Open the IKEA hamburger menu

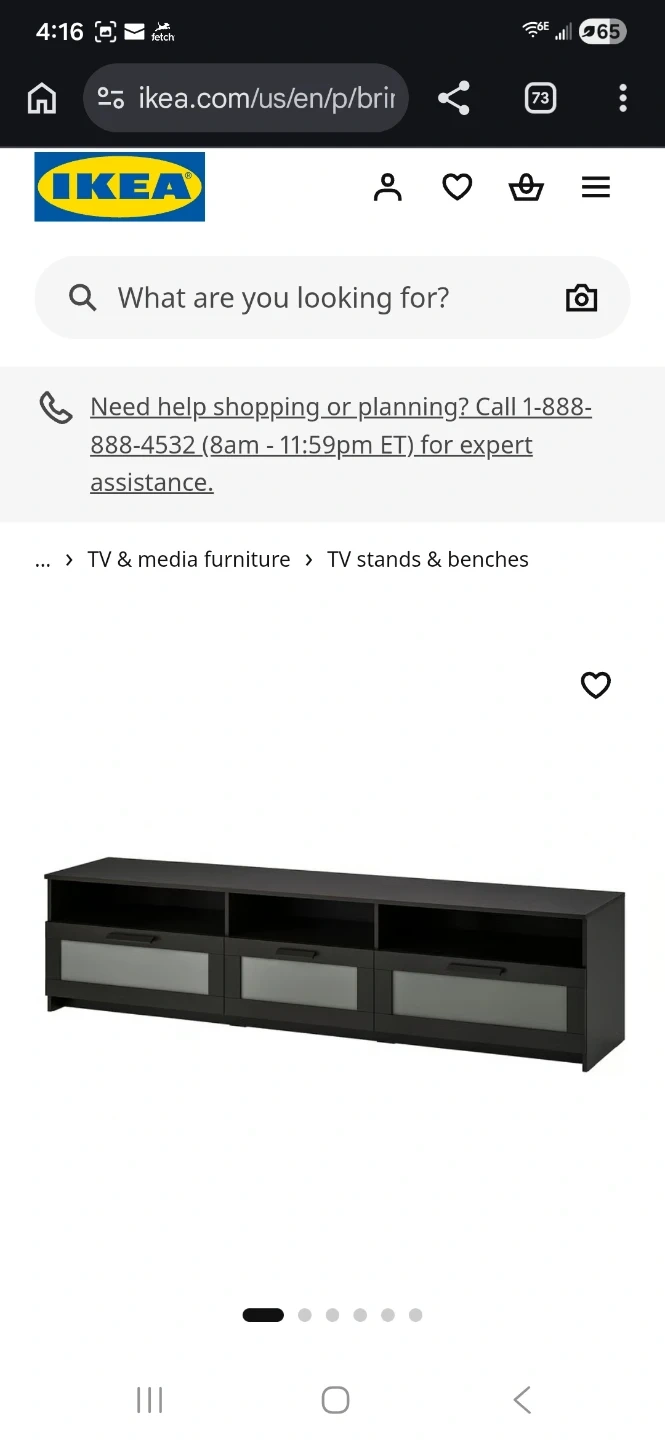coord(596,187)
